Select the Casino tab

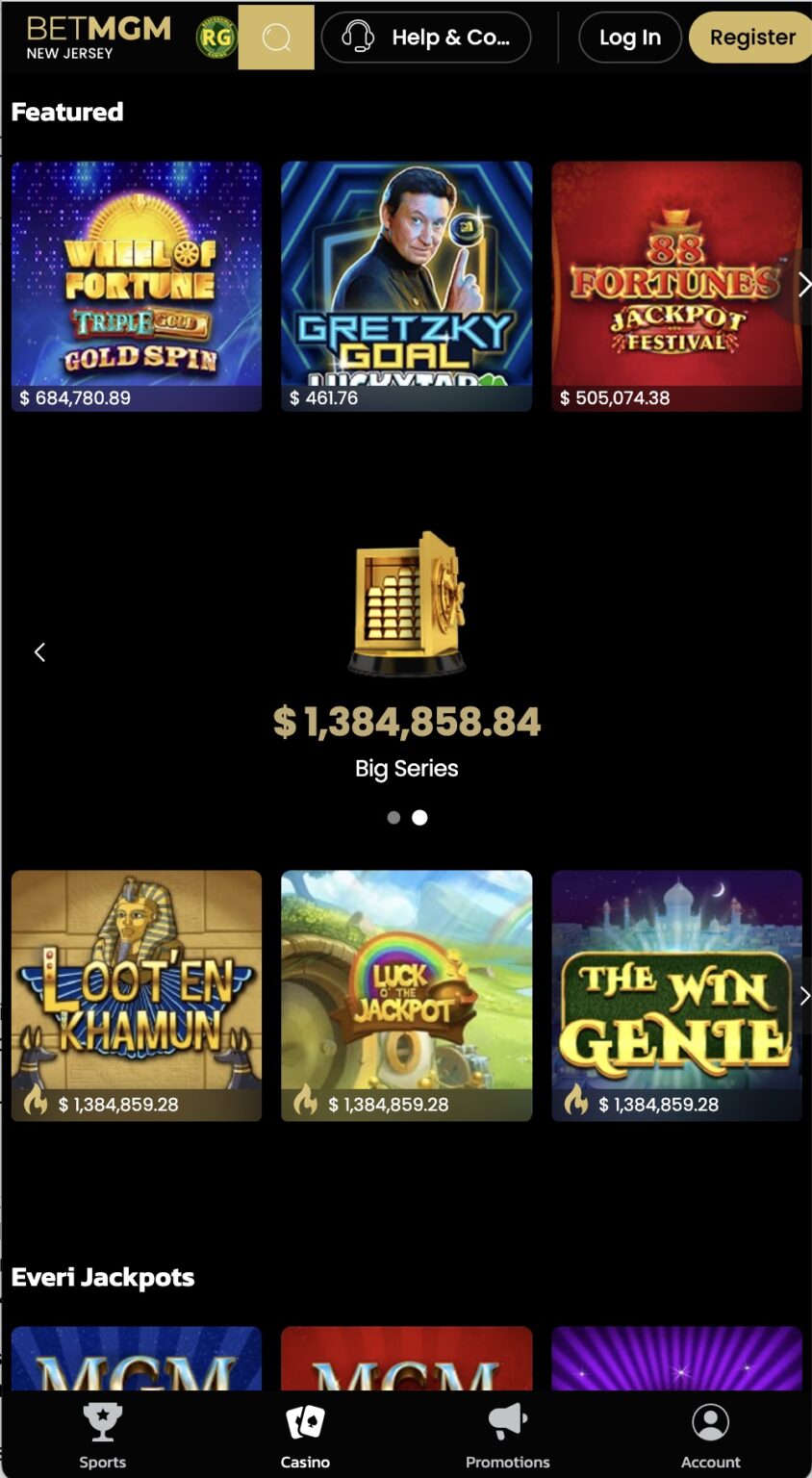click(305, 1436)
